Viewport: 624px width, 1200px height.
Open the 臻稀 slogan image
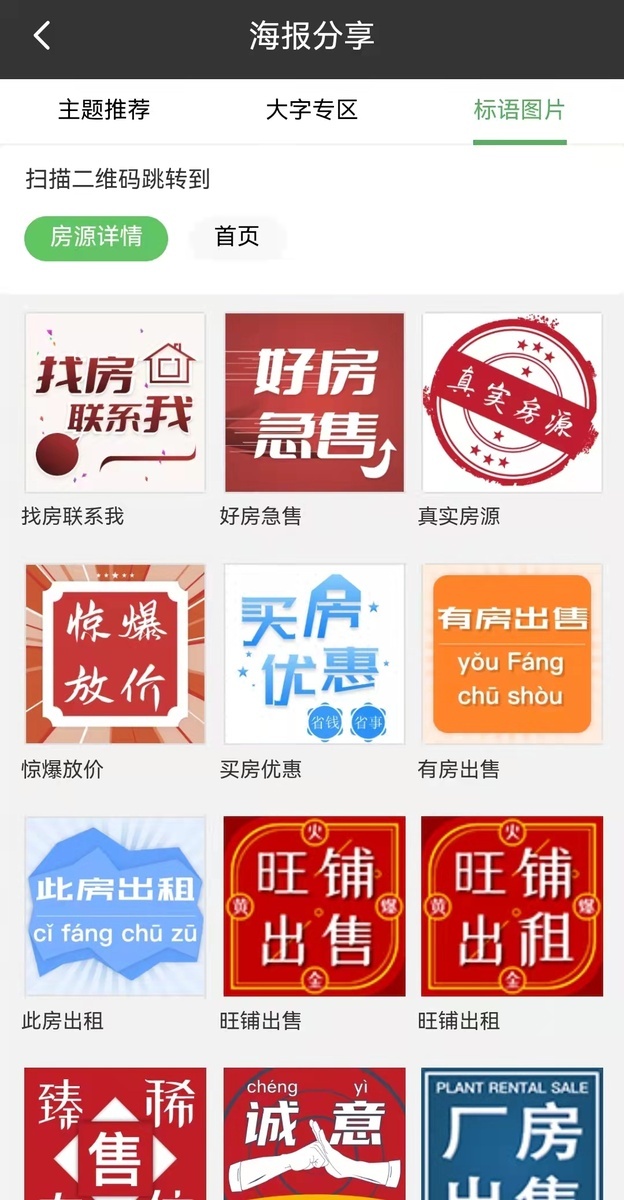115,1135
